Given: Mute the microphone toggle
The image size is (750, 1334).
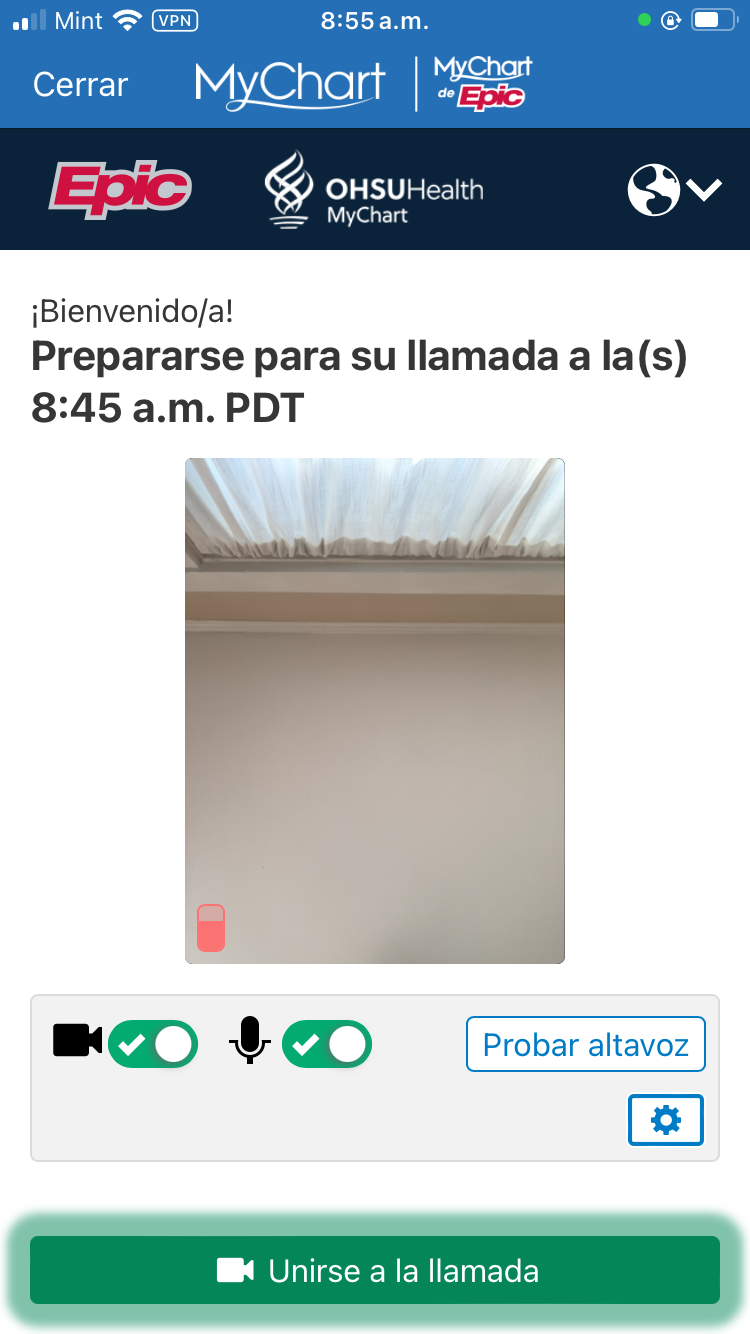Looking at the screenshot, I should pyautogui.click(x=327, y=1045).
